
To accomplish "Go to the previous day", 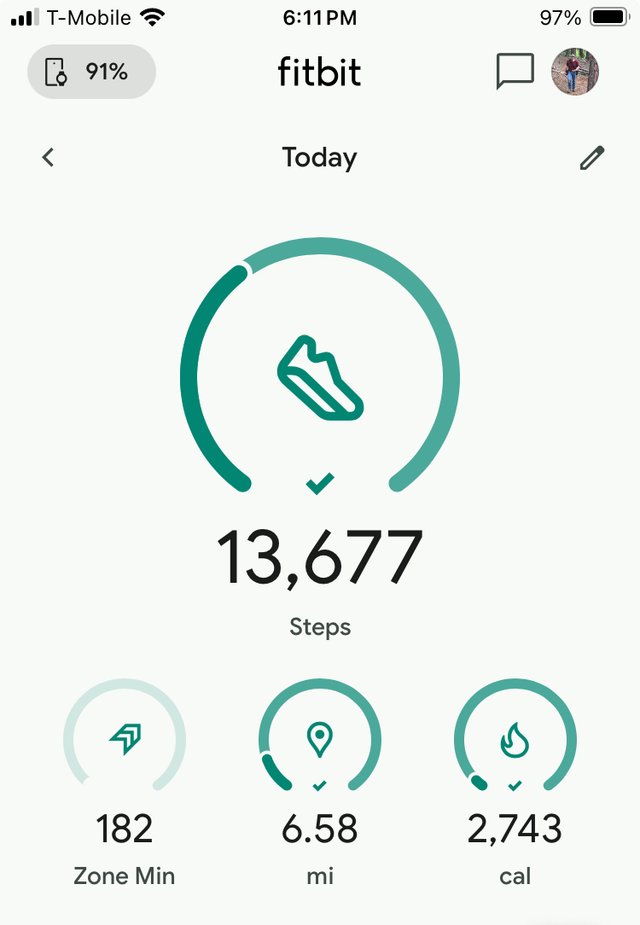I will [x=48, y=157].
